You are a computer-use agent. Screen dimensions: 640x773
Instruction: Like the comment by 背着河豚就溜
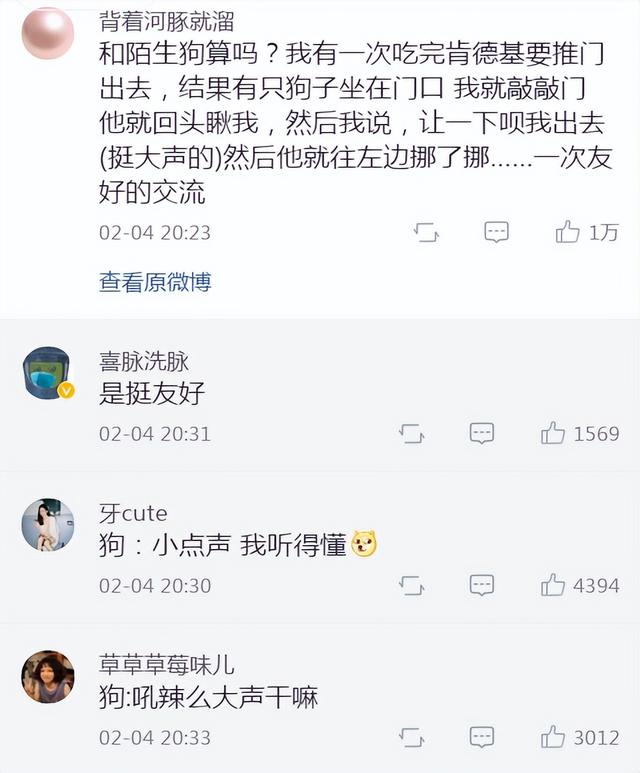568,232
